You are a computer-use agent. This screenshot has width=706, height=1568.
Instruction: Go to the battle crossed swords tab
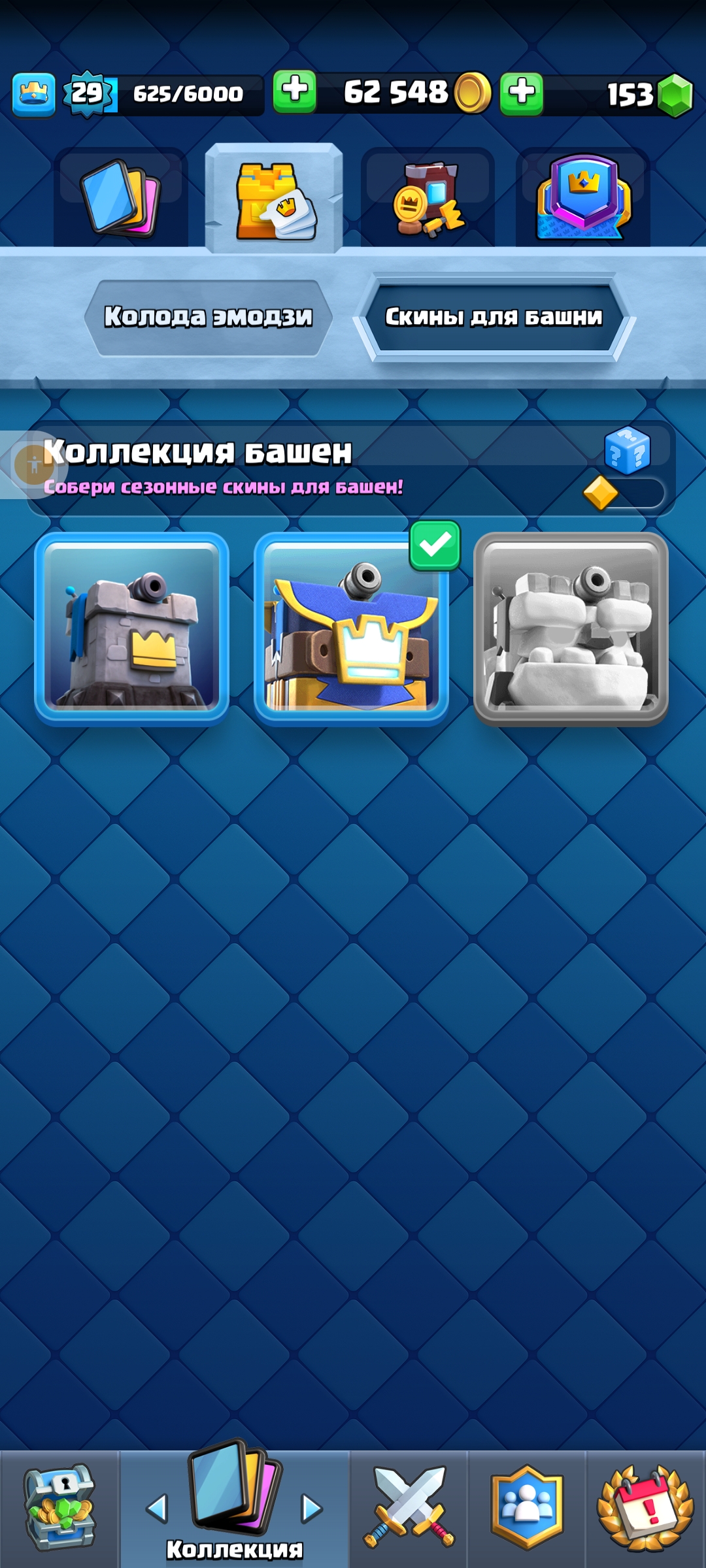pyautogui.click(x=409, y=1509)
